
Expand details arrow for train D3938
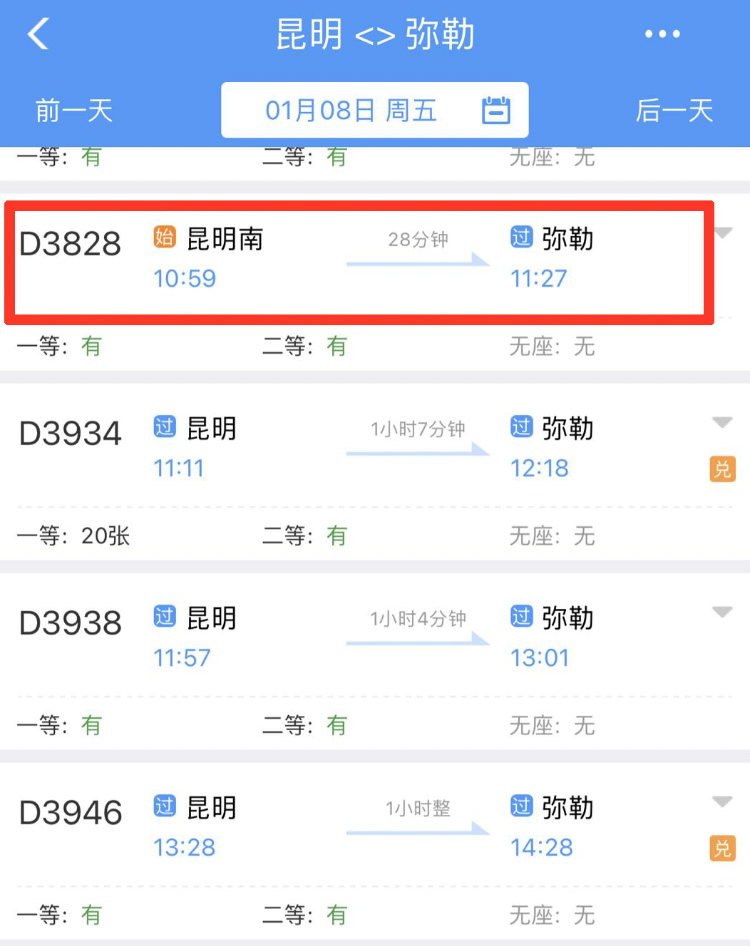pyautogui.click(x=723, y=612)
